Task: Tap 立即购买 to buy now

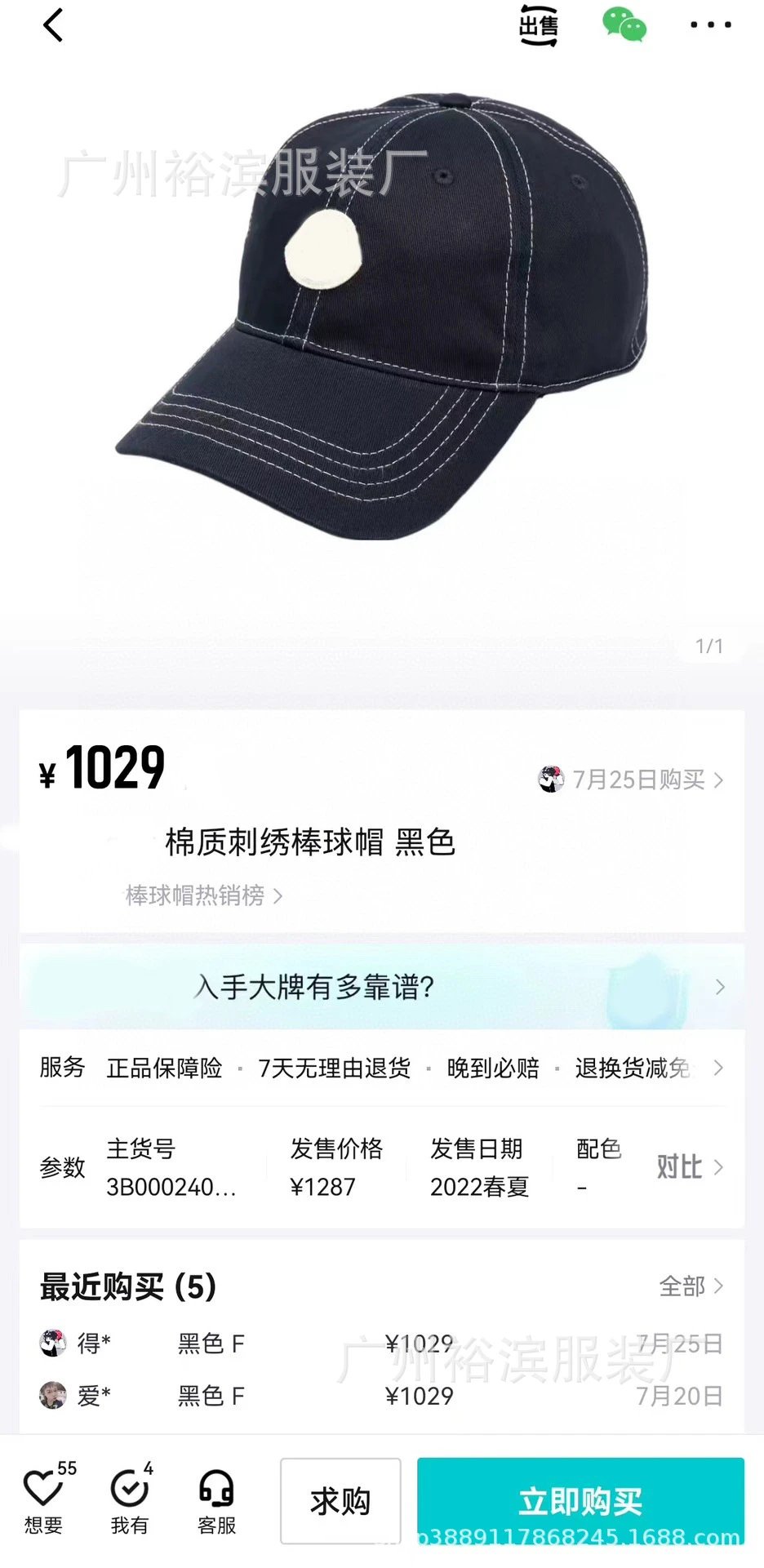Action: click(x=580, y=1501)
